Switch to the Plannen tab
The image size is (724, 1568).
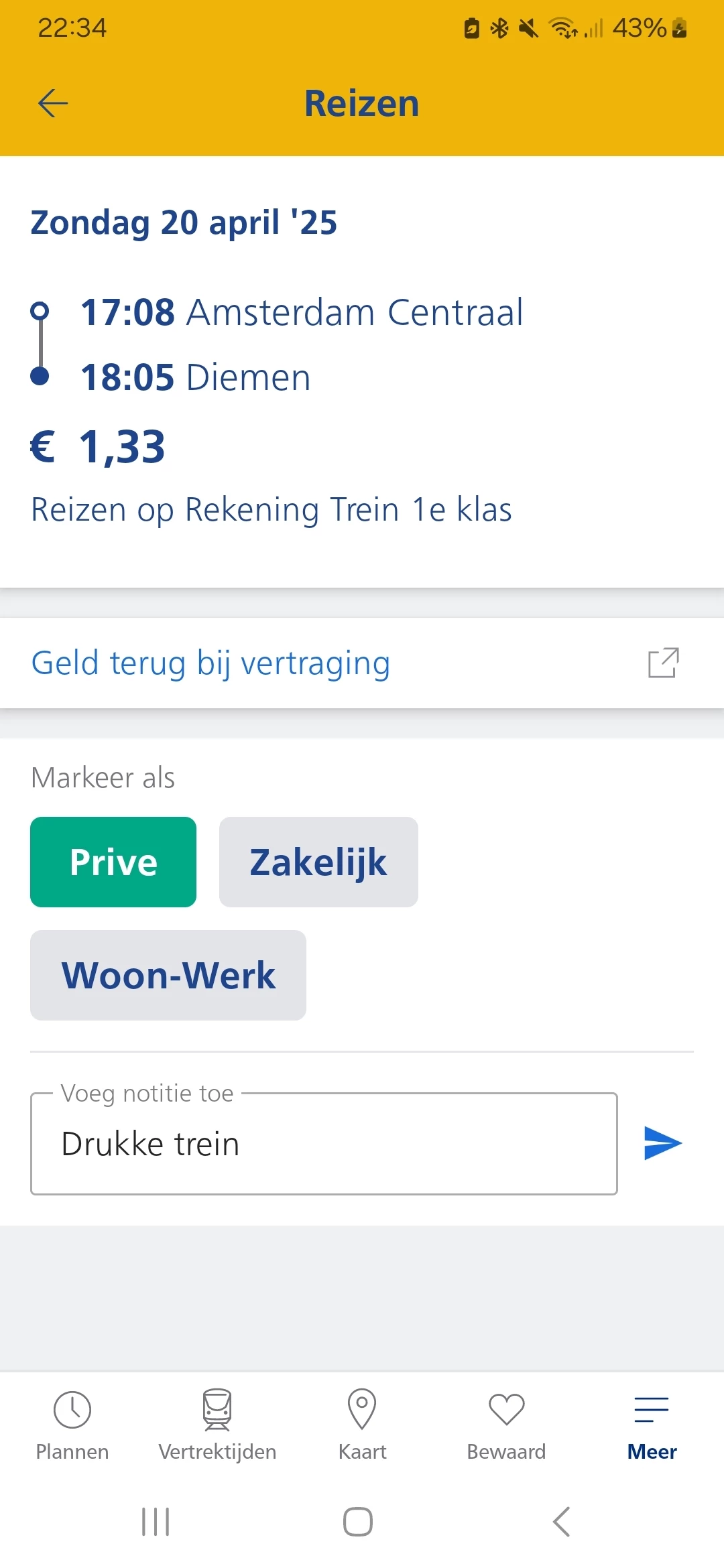click(x=72, y=1425)
